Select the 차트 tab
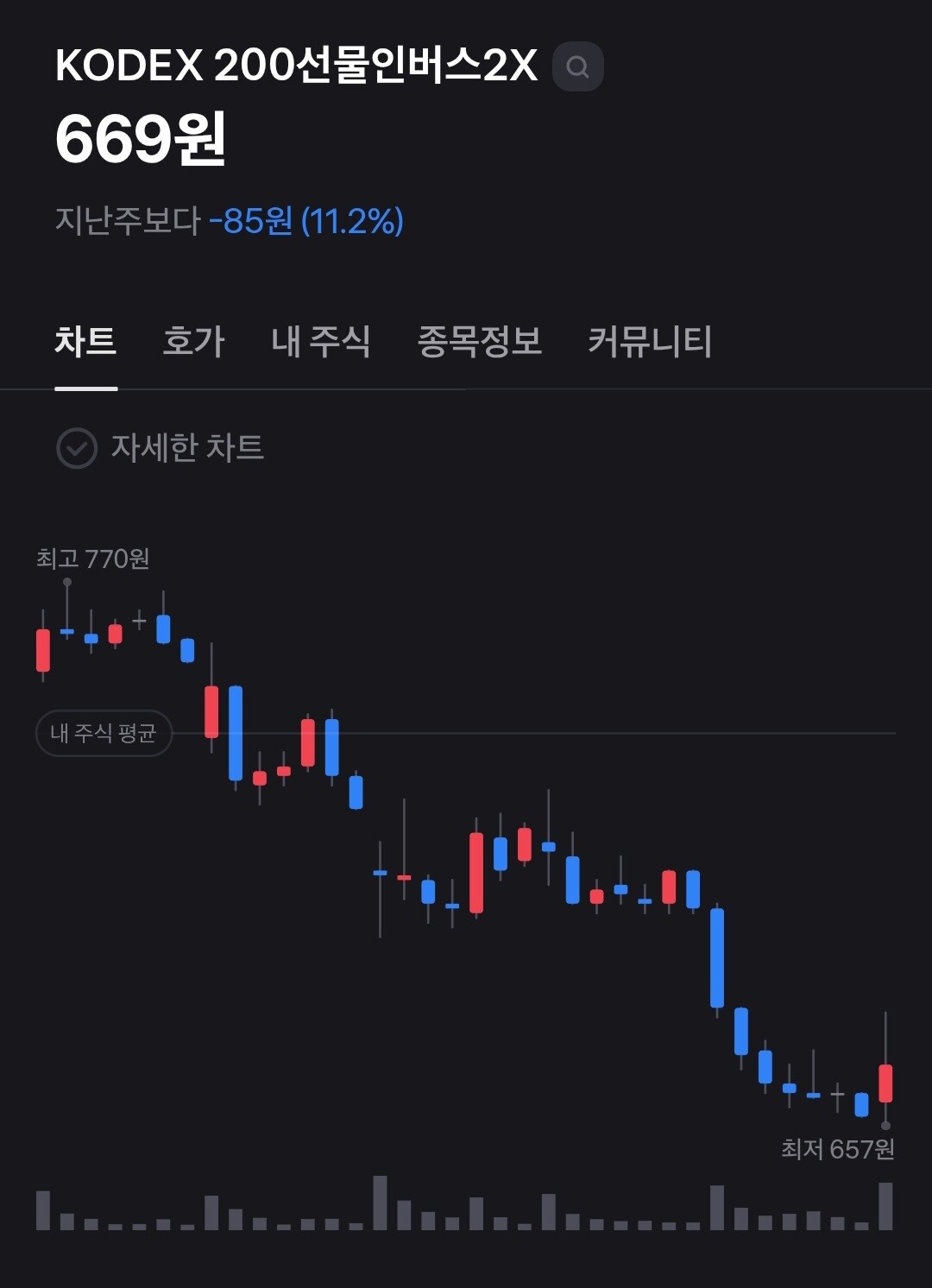The height and width of the screenshot is (1288, 932). [85, 342]
